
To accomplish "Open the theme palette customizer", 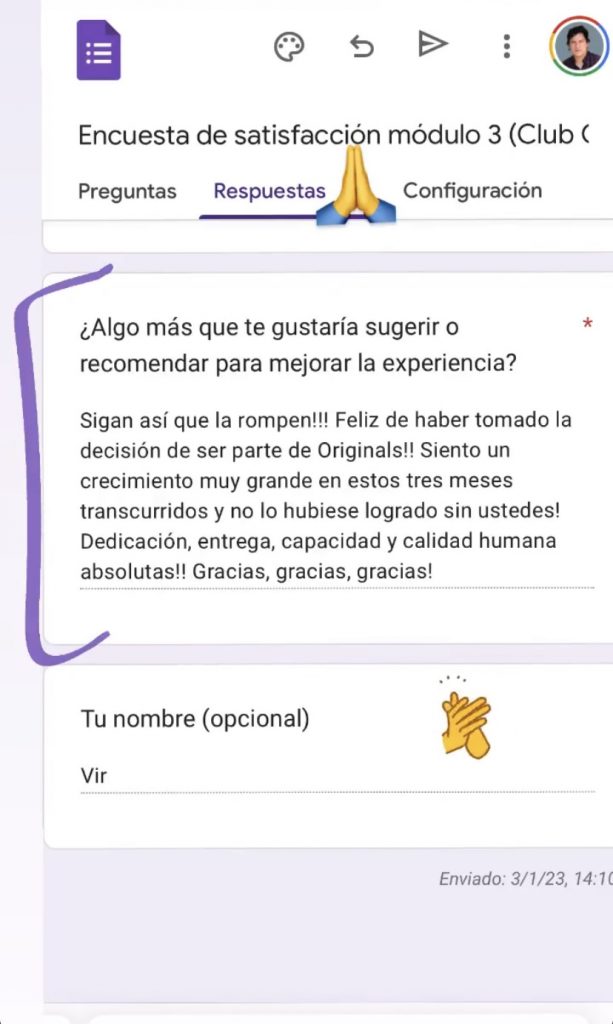I will tap(289, 47).
